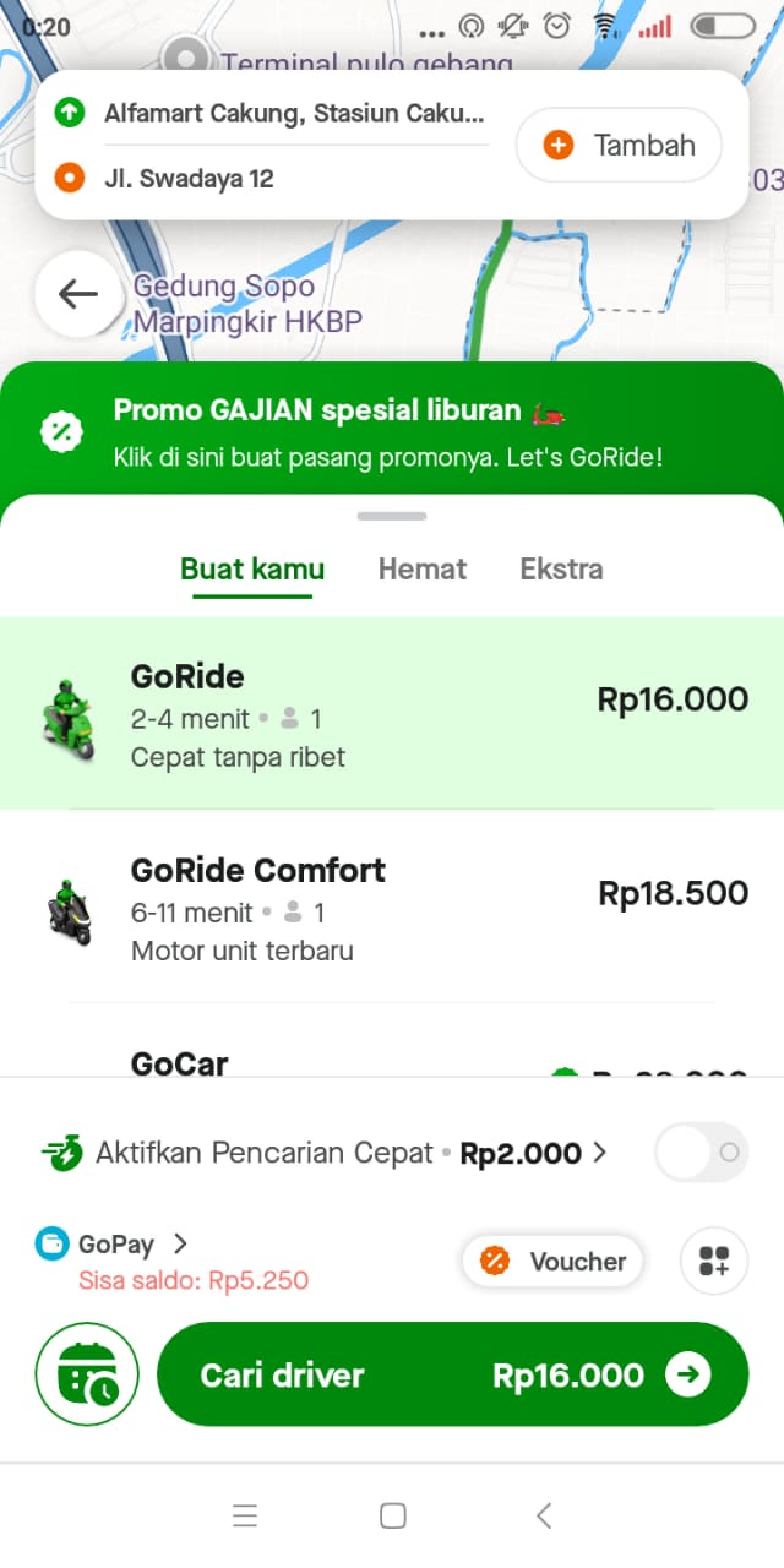The image size is (784, 1568).
Task: Tap Tambah to add a stop
Action: pyautogui.click(x=619, y=146)
